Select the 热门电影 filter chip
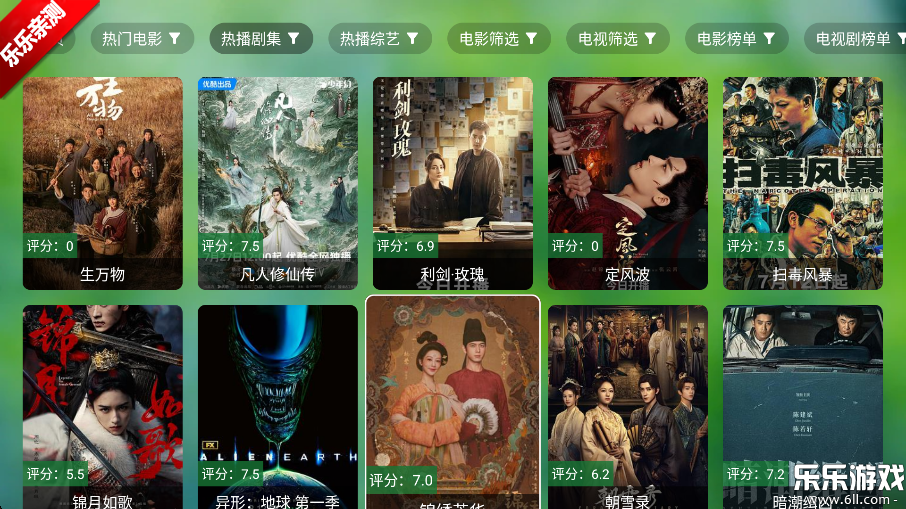This screenshot has width=906, height=509. [142, 39]
